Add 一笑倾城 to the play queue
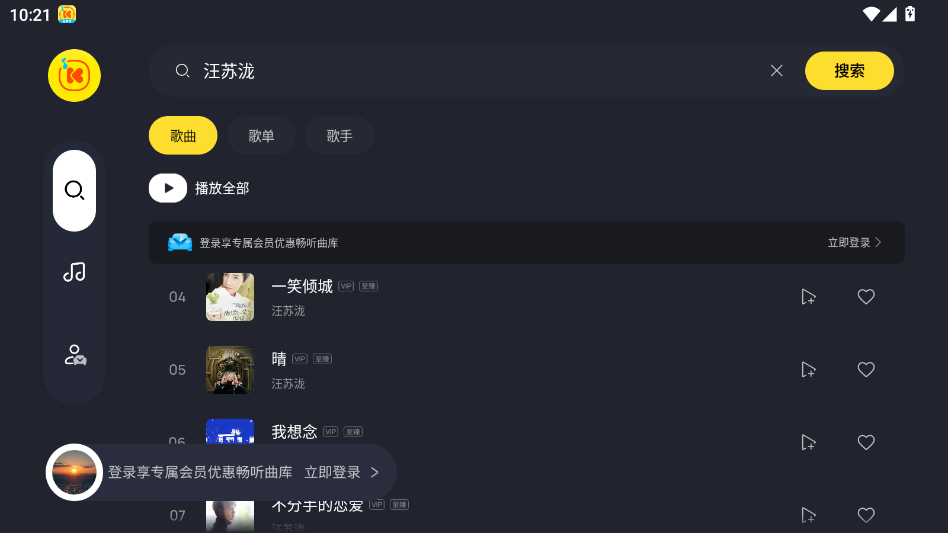This screenshot has height=533, width=948. (808, 297)
